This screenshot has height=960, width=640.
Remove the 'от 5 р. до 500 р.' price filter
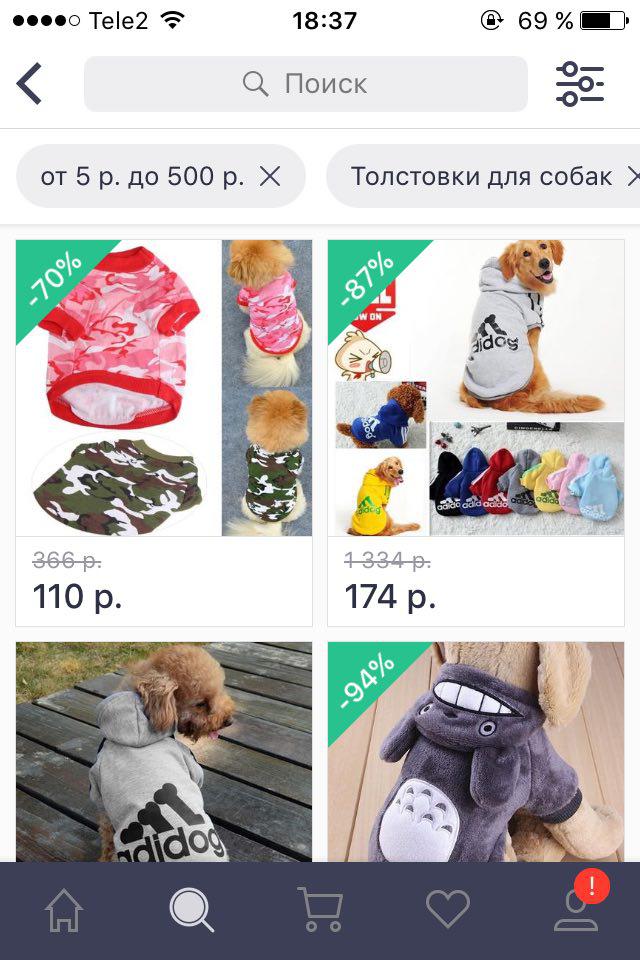pos(270,177)
